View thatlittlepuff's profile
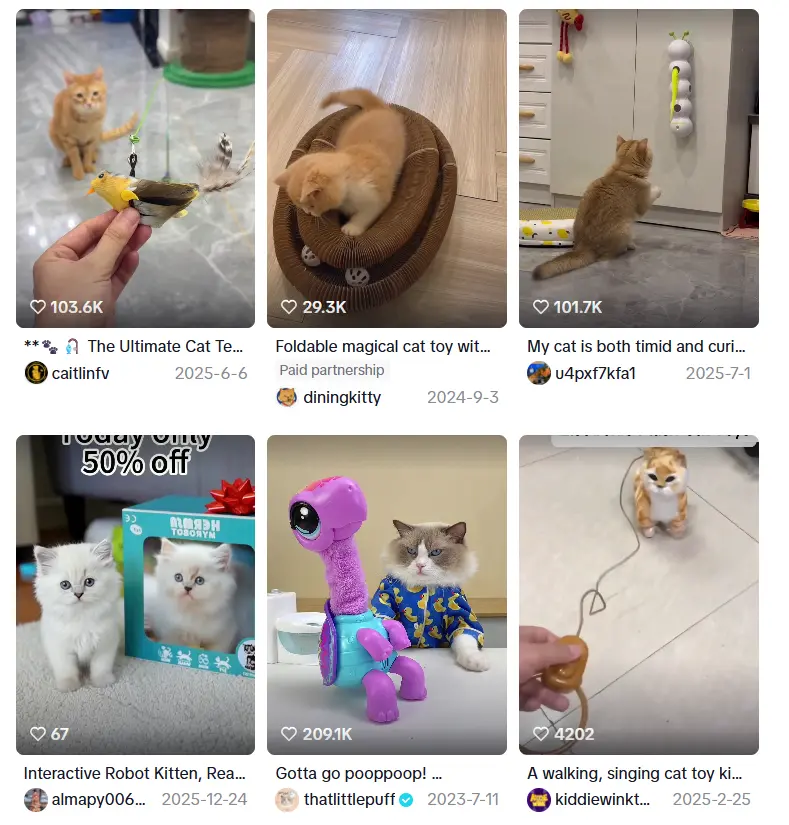Viewport: 789px width, 825px height. pos(347,799)
